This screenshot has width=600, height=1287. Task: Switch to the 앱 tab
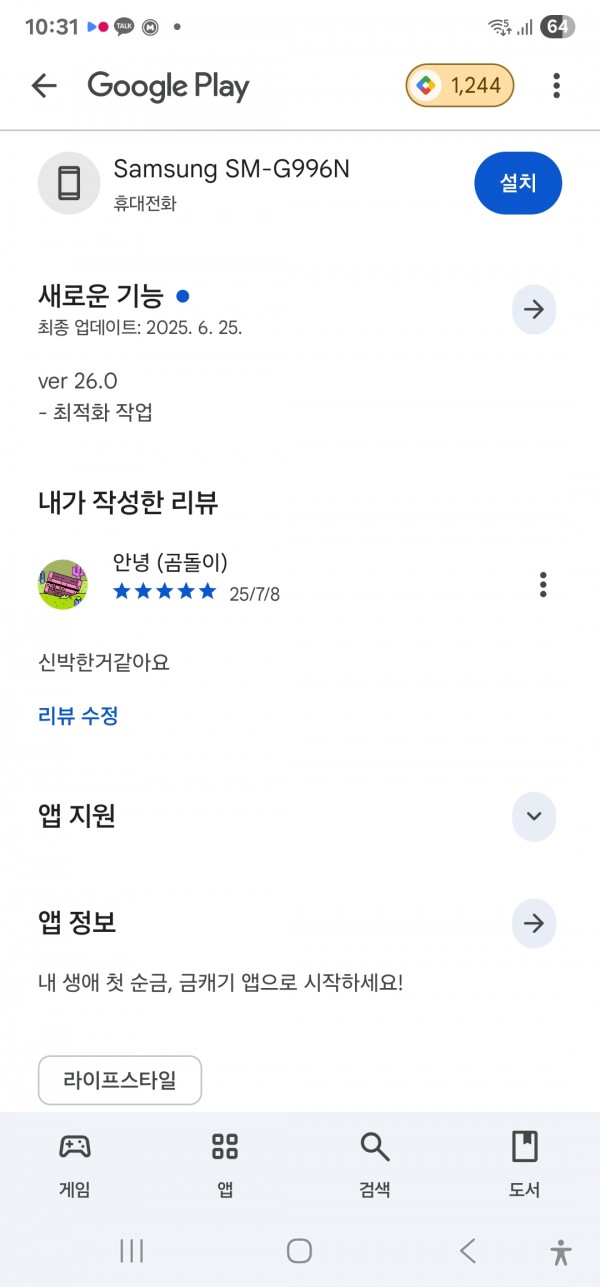pos(225,1165)
